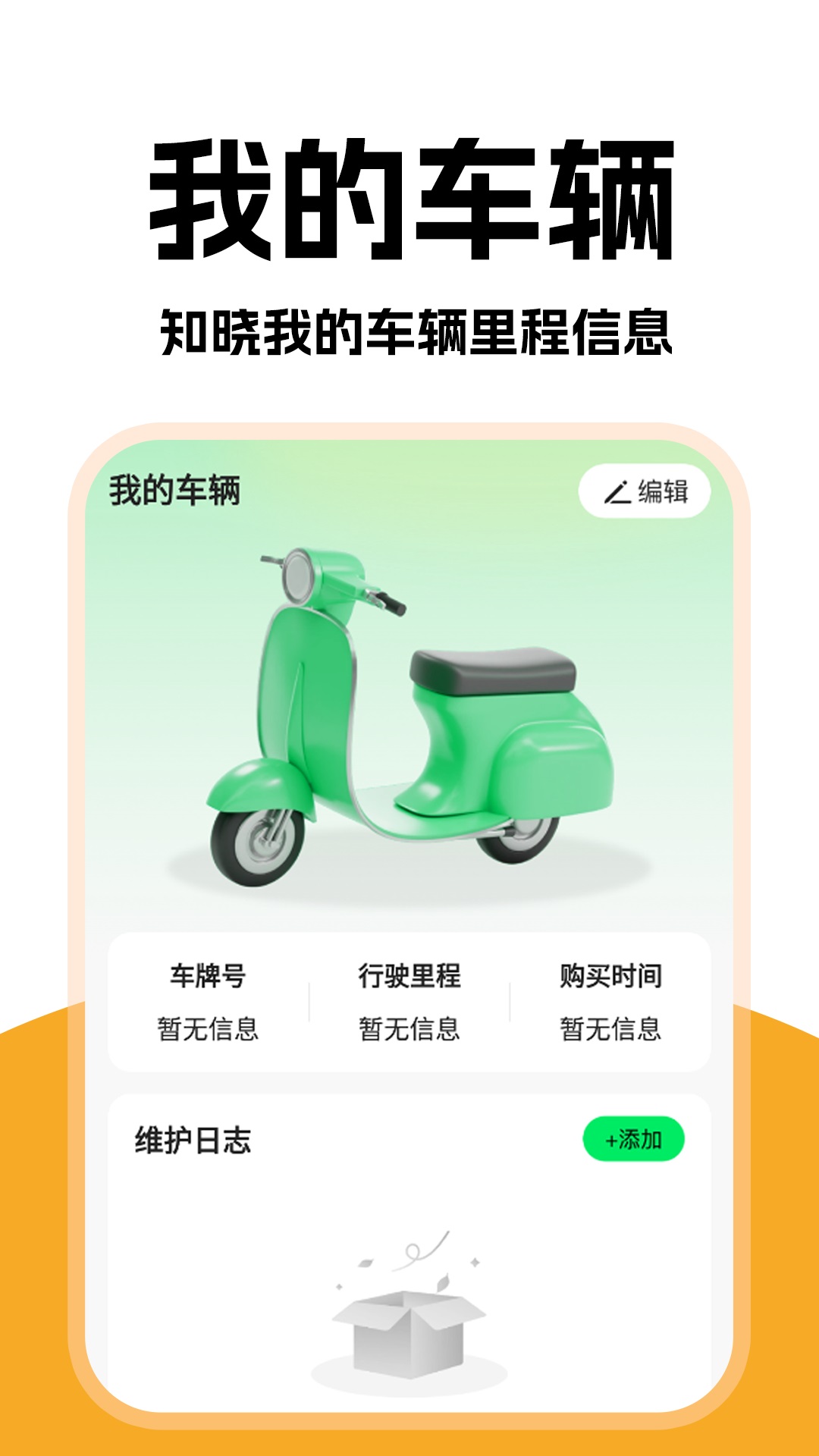Tap 暂无信息 under 行驶里程
Screen dimensions: 819x1456
[x=409, y=1029]
